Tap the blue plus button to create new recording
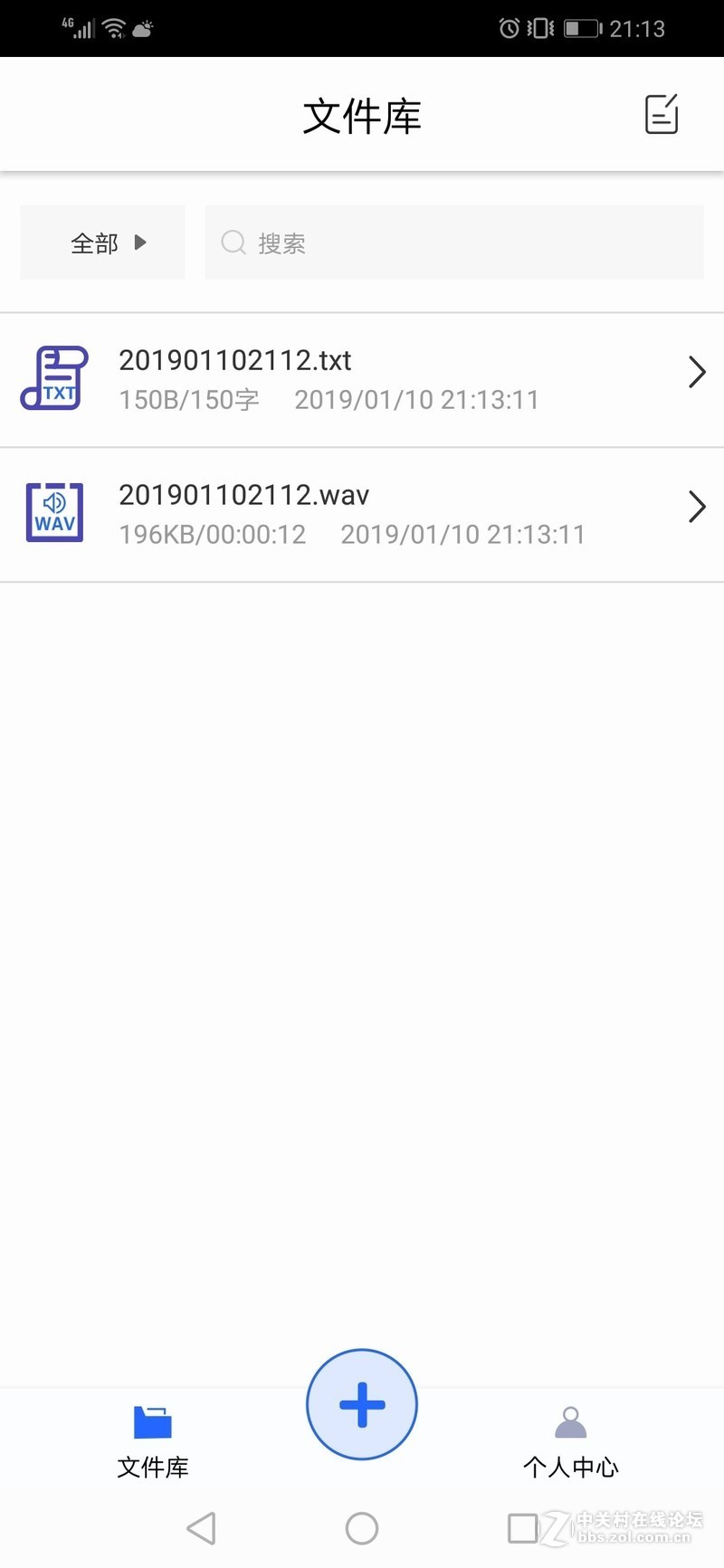724x1568 pixels. 361,1404
